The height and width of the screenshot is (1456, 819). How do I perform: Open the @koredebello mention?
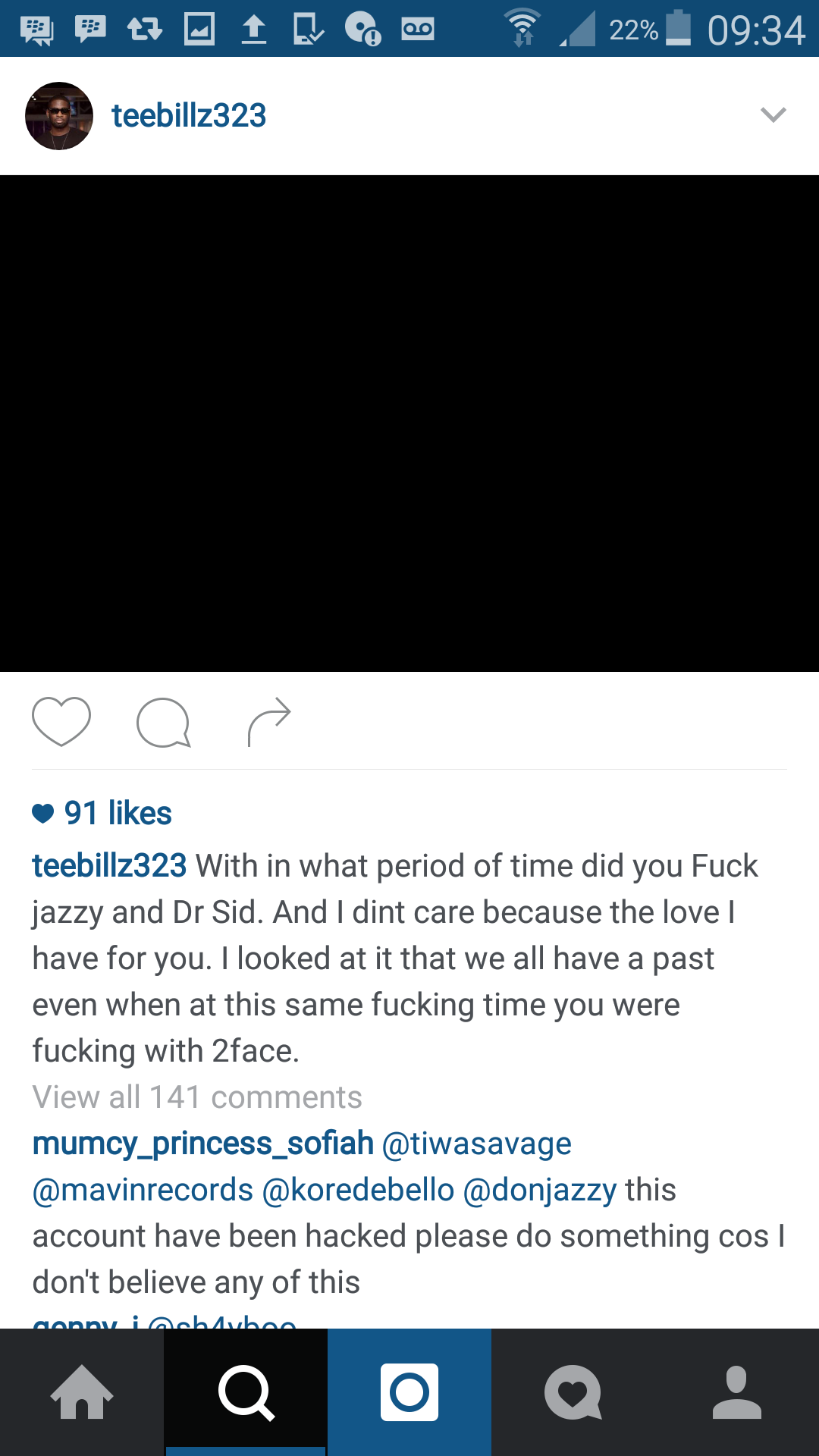point(358,1190)
